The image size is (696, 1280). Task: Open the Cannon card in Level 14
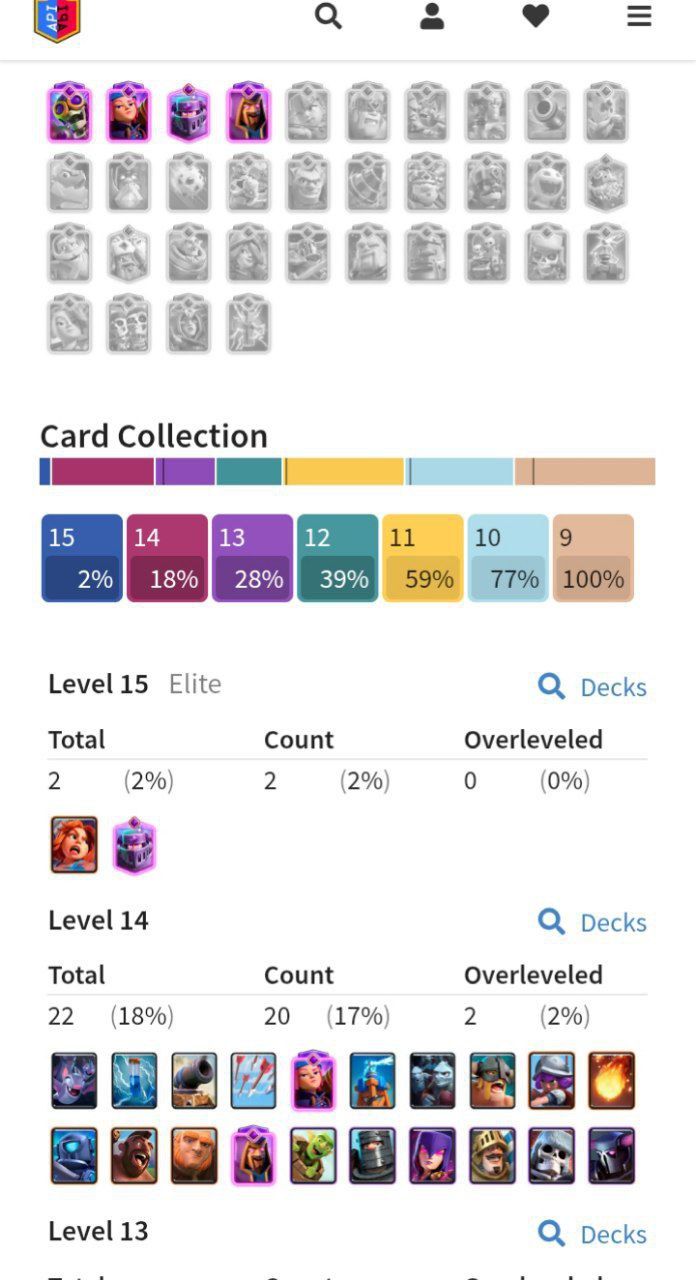click(x=194, y=1080)
